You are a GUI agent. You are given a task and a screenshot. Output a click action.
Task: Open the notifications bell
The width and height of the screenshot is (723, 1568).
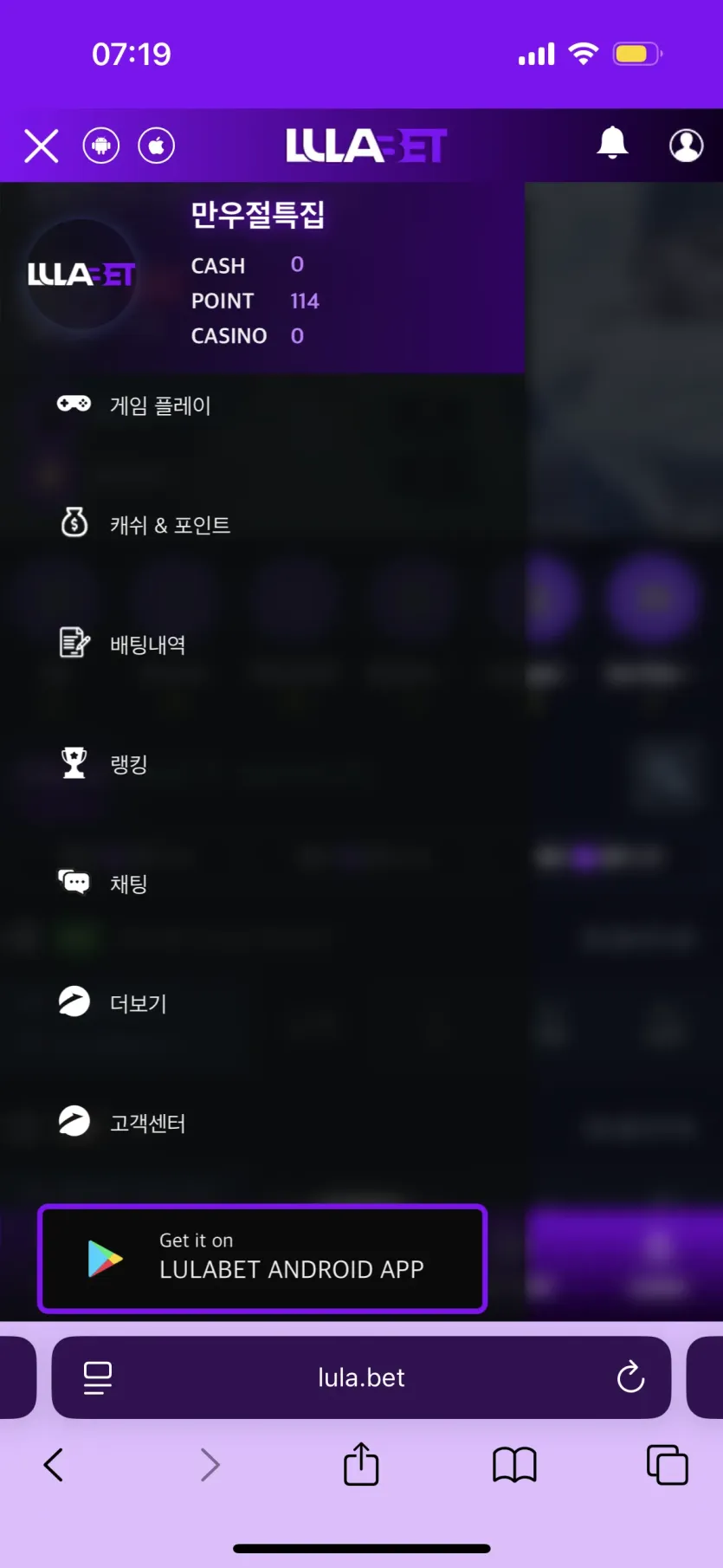(612, 143)
